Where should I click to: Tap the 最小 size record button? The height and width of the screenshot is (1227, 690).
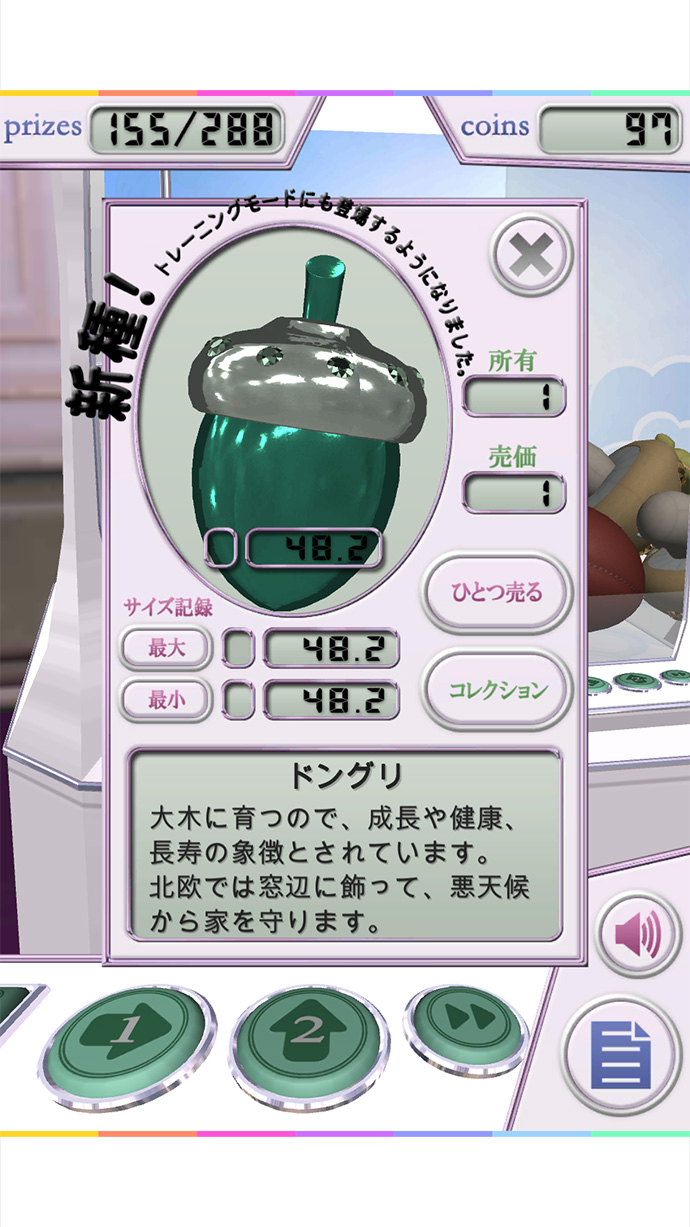pos(167,700)
